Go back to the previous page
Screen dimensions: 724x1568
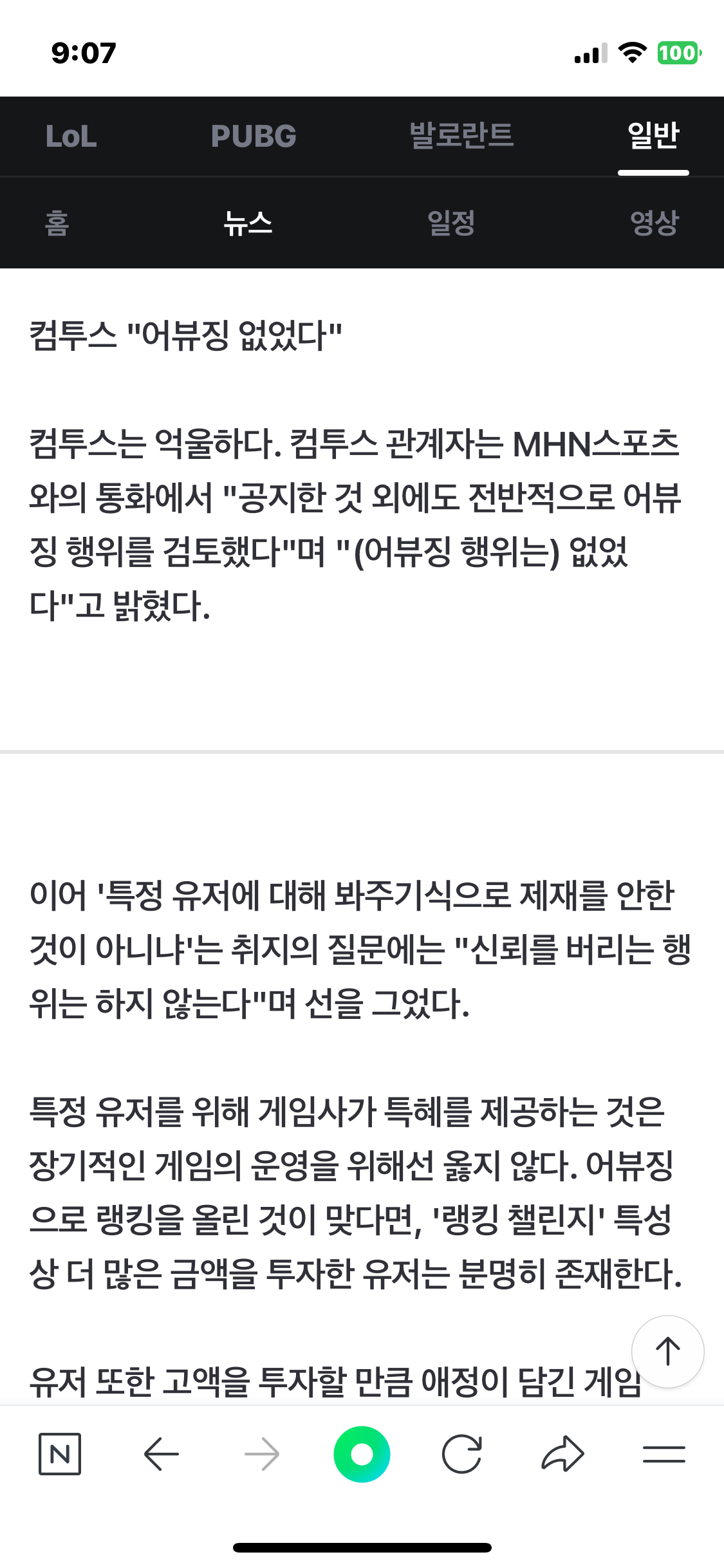[x=161, y=1454]
